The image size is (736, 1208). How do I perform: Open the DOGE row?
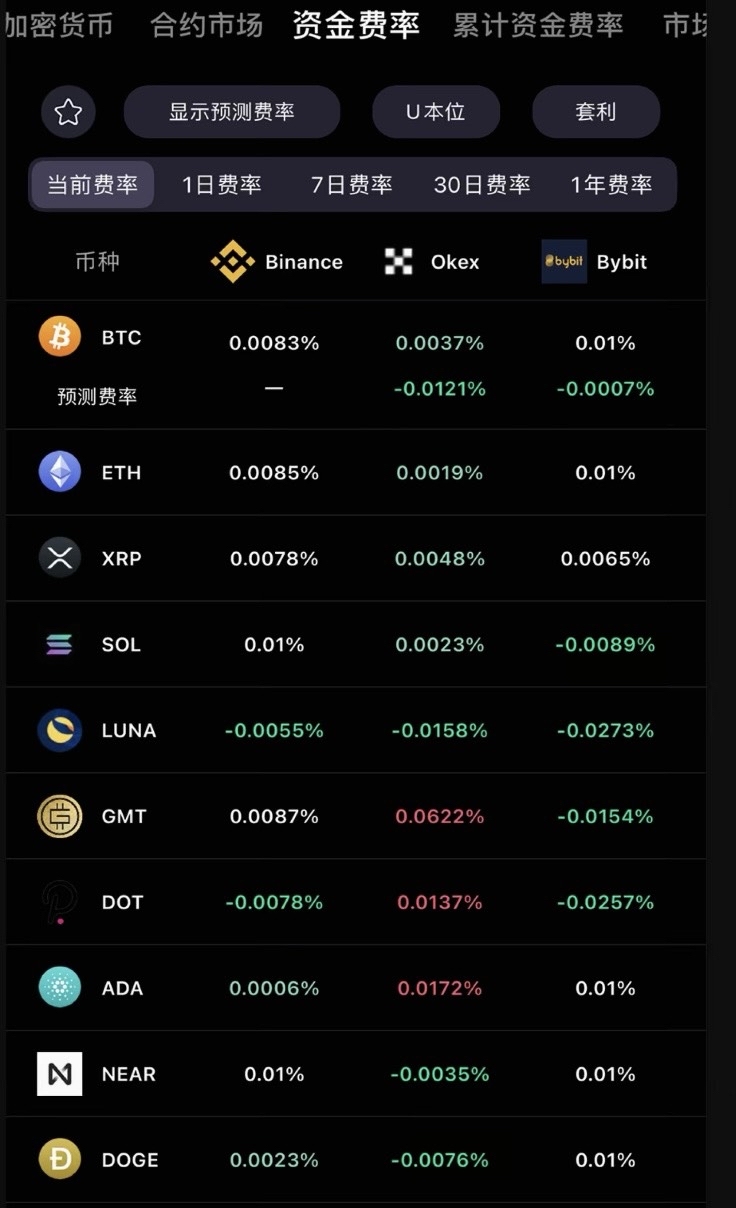(x=356, y=1160)
